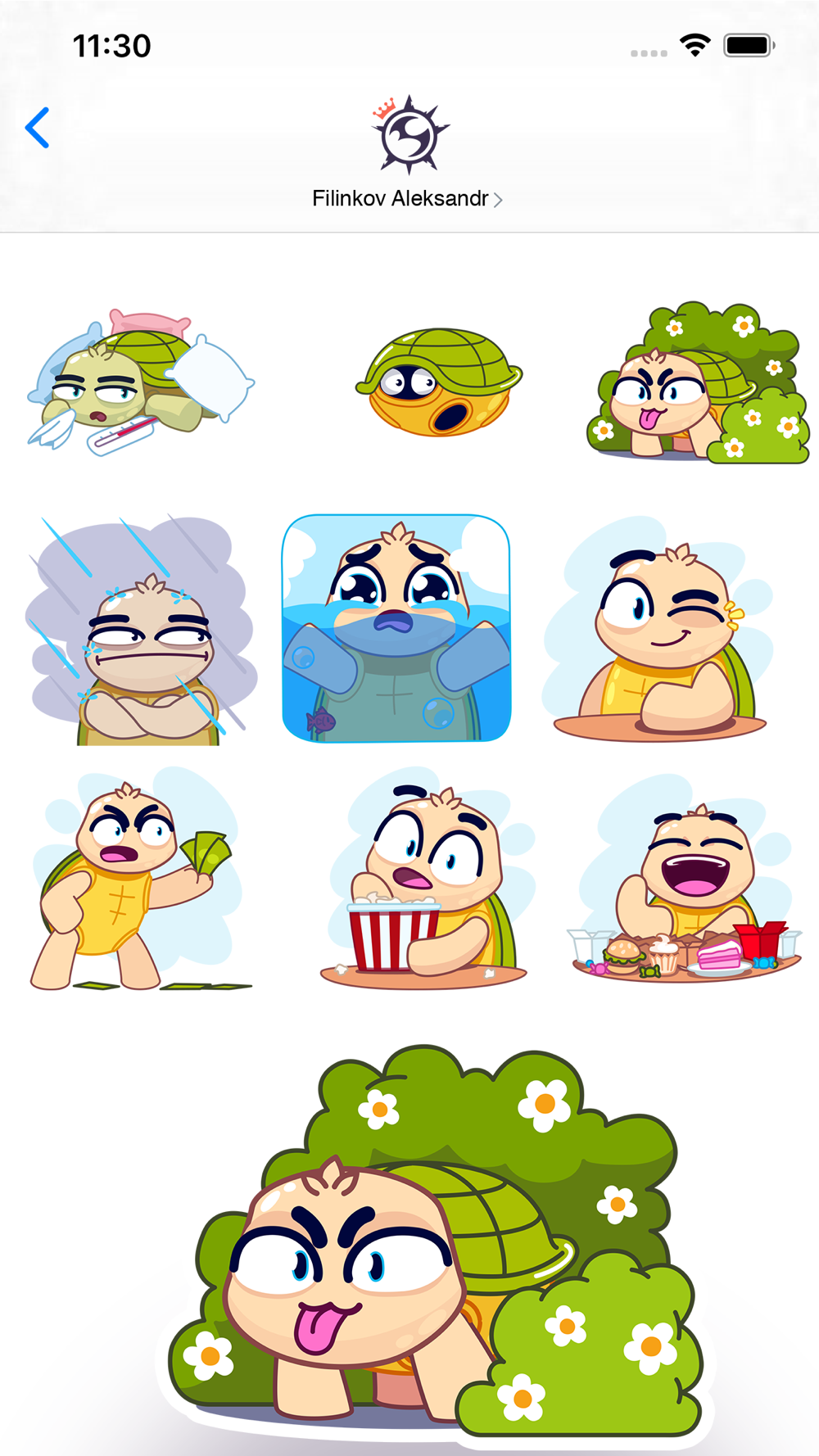Select the turtle holding money sticker
This screenshot has width=819, height=1456.
click(x=138, y=879)
